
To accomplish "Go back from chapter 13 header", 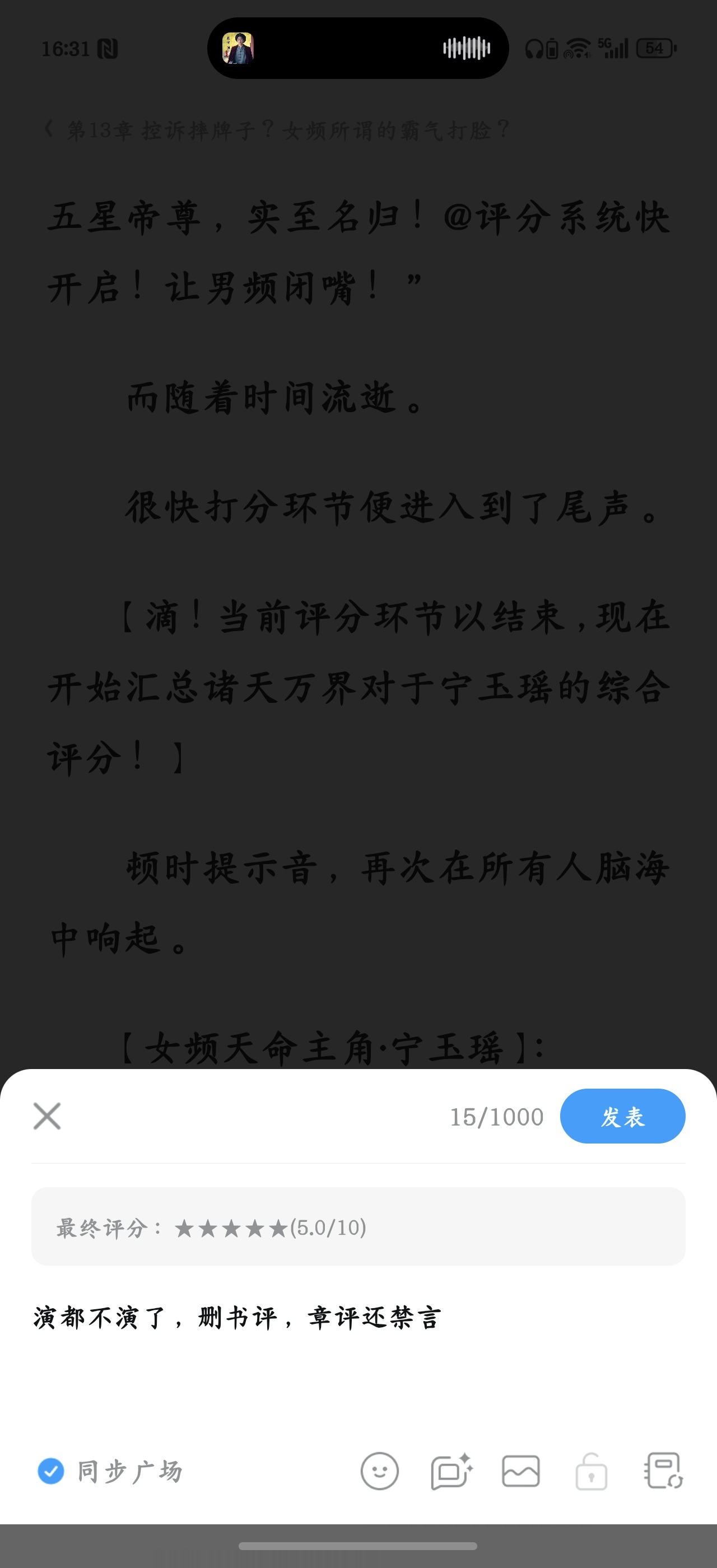I will click(49, 129).
